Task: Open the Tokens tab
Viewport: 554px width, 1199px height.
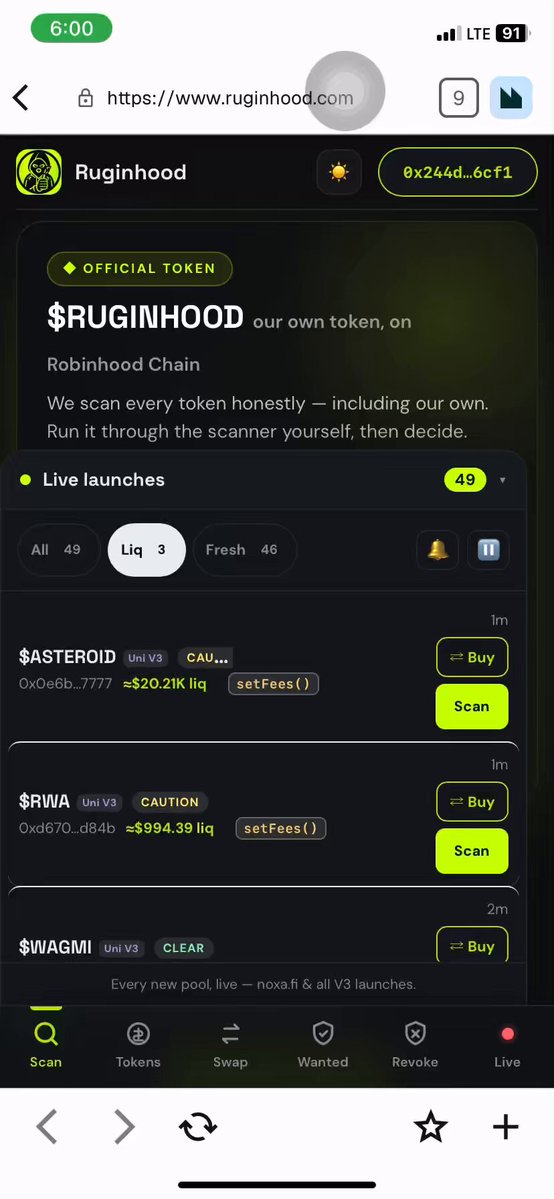Action: [x=138, y=1045]
